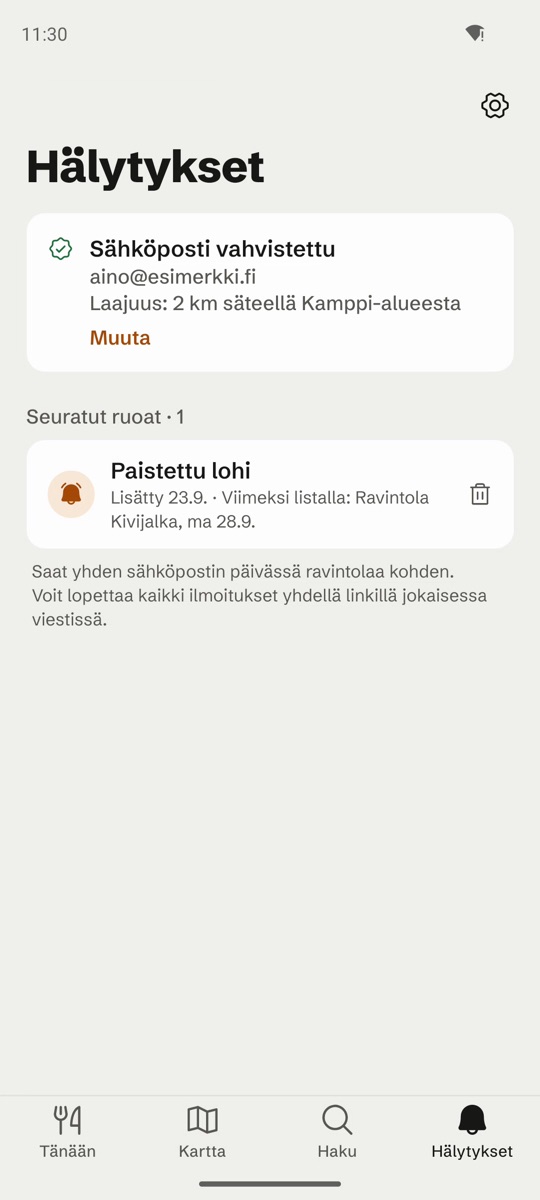Open the settings gear icon

click(495, 105)
